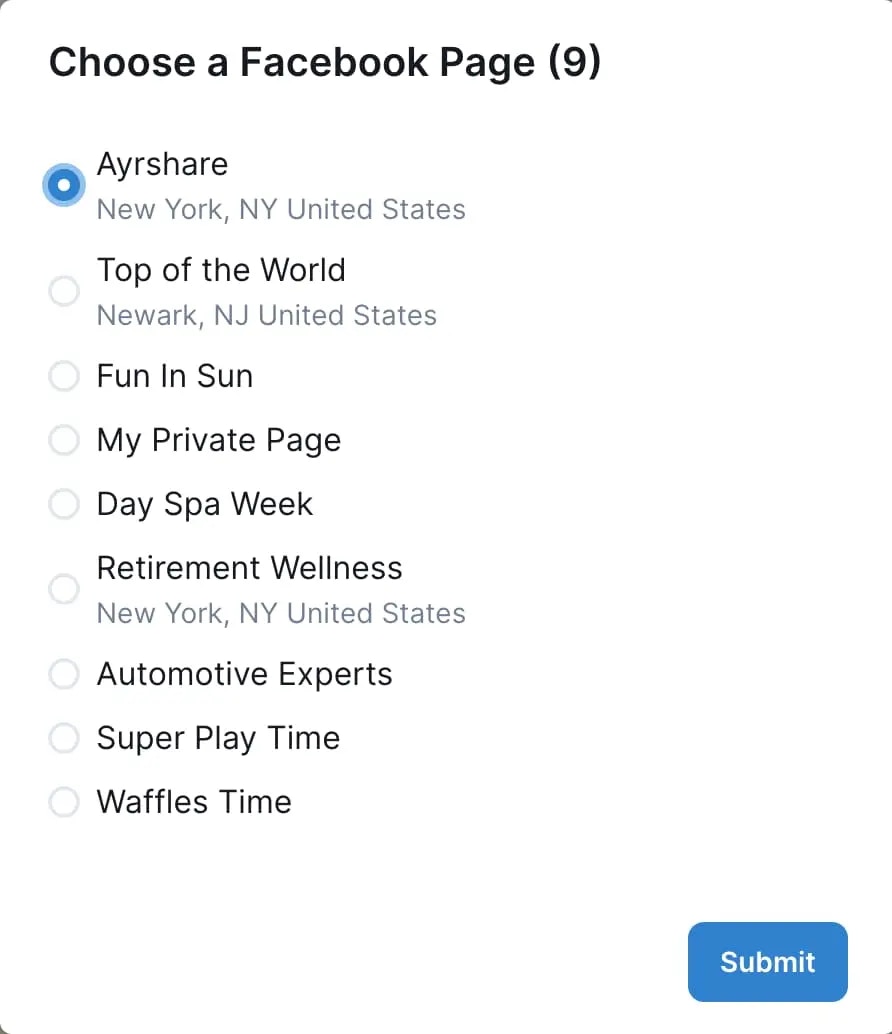The width and height of the screenshot is (892, 1034).
Task: Select the My Private Page radio button
Action: (x=64, y=440)
